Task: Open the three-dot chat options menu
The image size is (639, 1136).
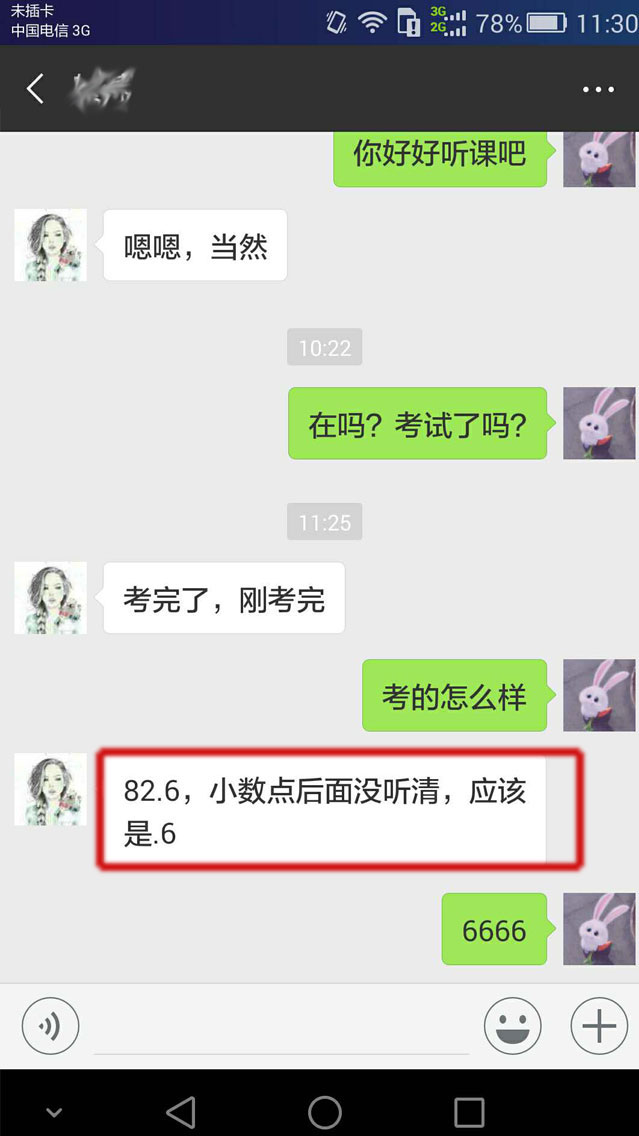Action: click(598, 89)
